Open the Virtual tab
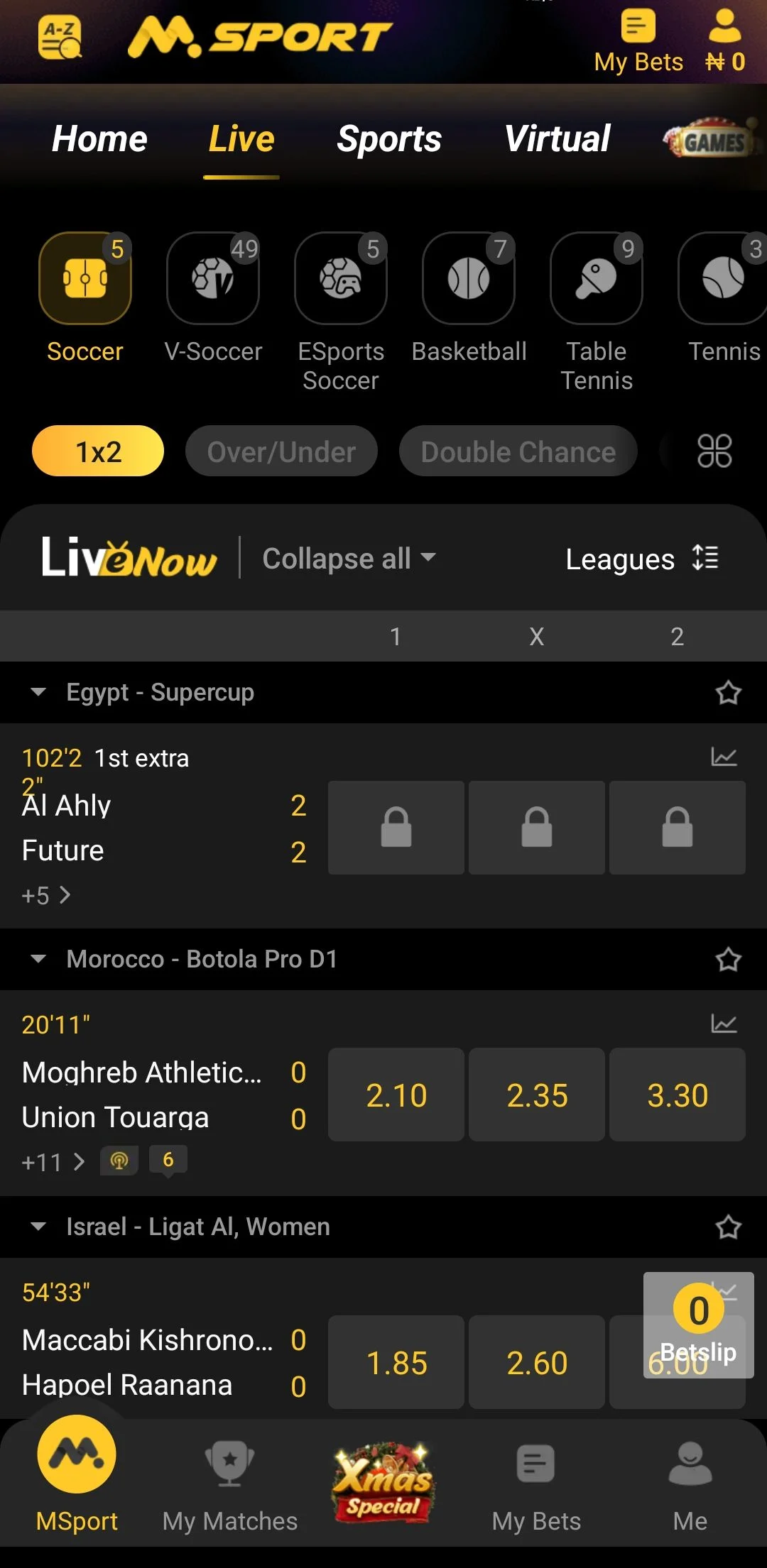This screenshot has height=1568, width=767. (557, 138)
